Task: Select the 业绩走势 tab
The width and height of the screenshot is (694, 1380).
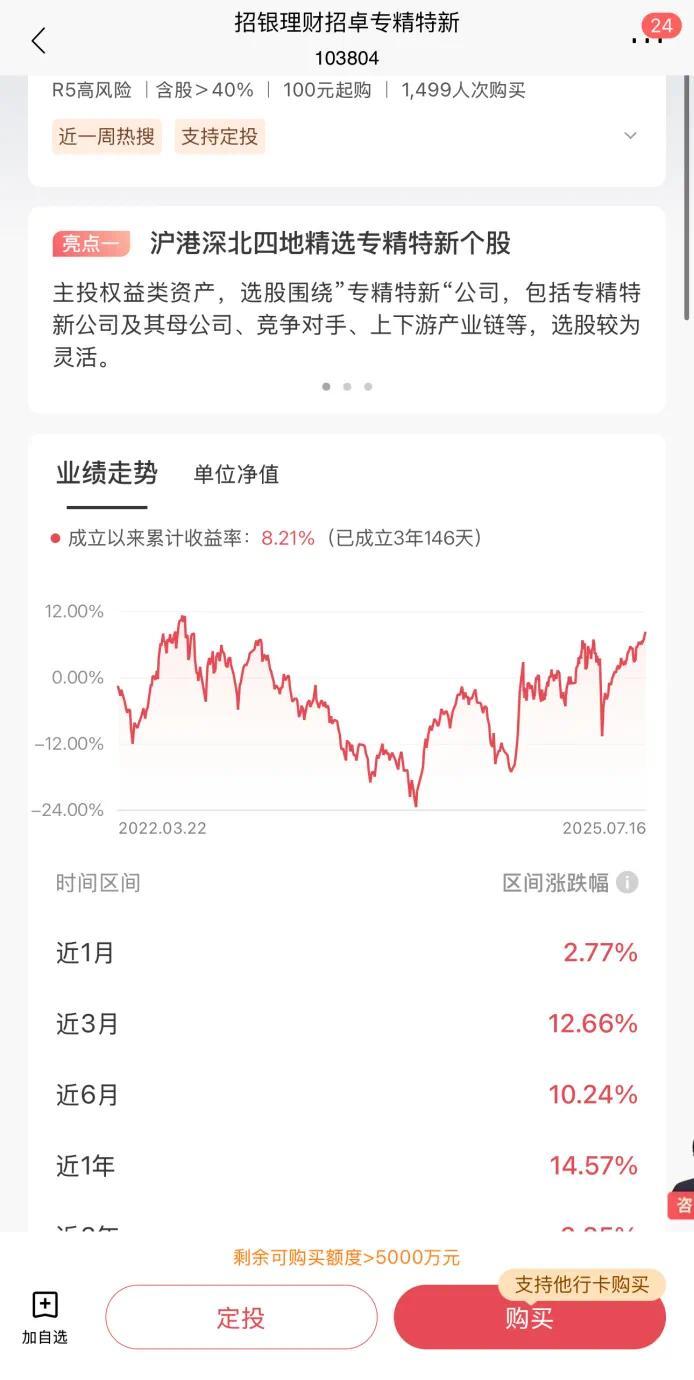Action: [106, 473]
